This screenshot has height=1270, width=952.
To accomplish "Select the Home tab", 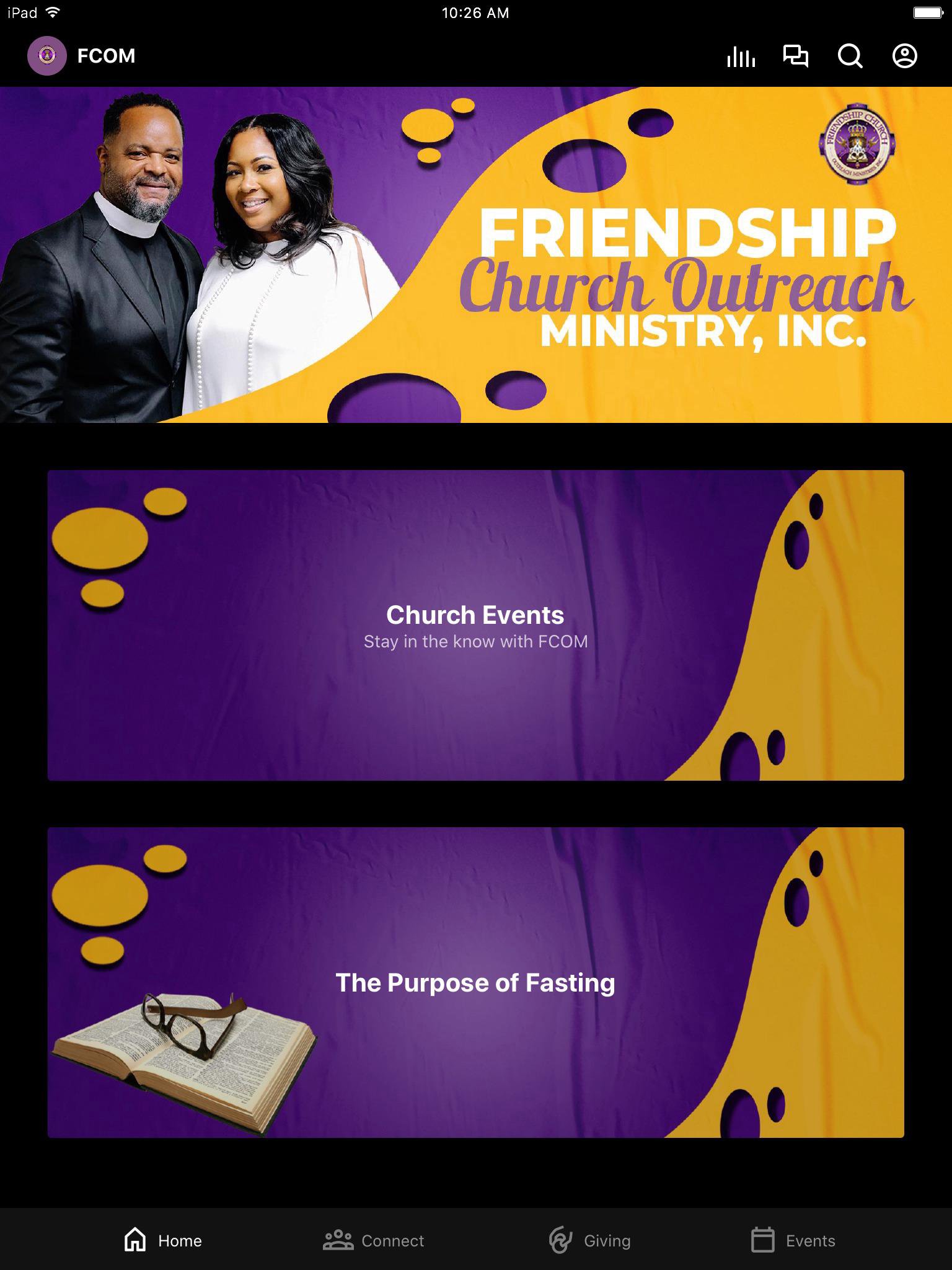I will (x=162, y=1240).
